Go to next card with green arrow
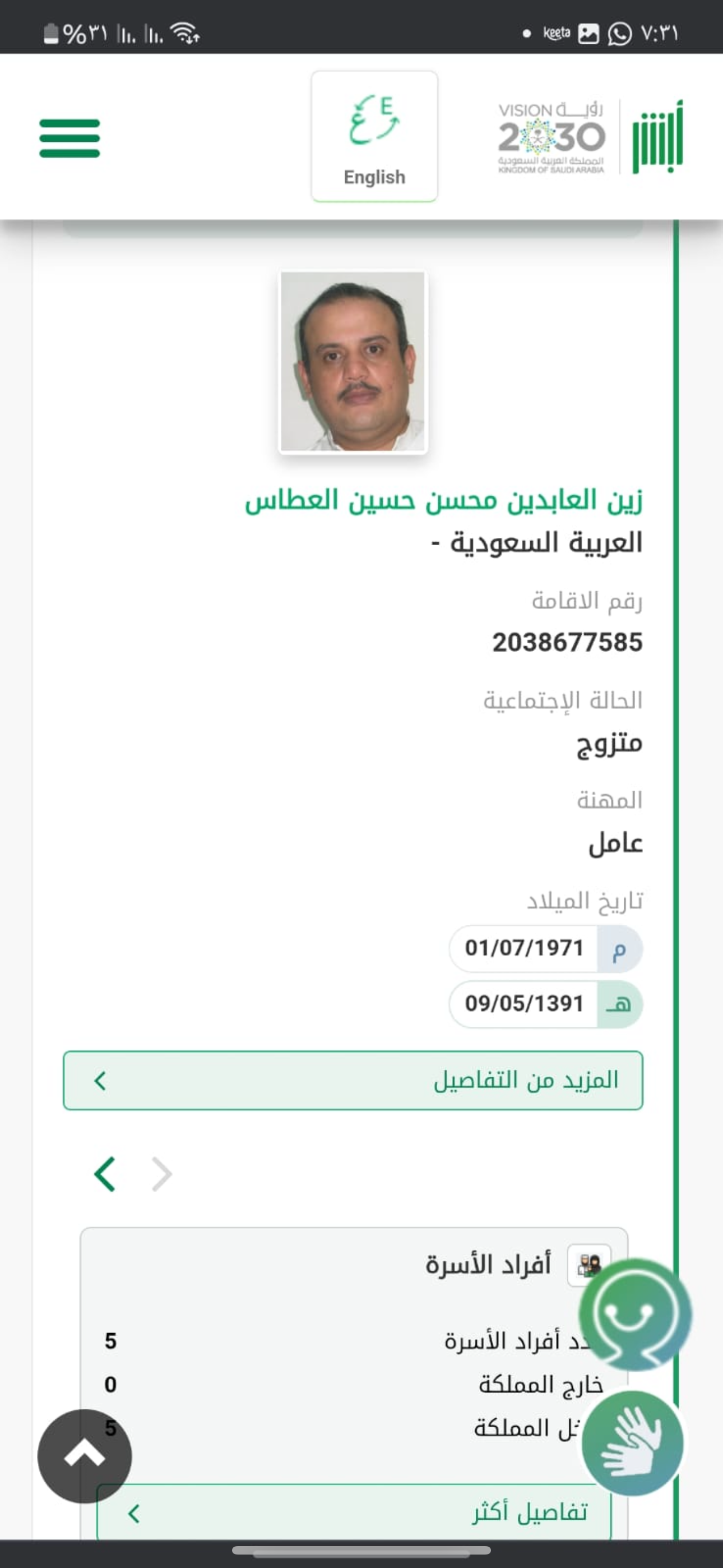Image resolution: width=723 pixels, height=1568 pixels. (x=105, y=1174)
